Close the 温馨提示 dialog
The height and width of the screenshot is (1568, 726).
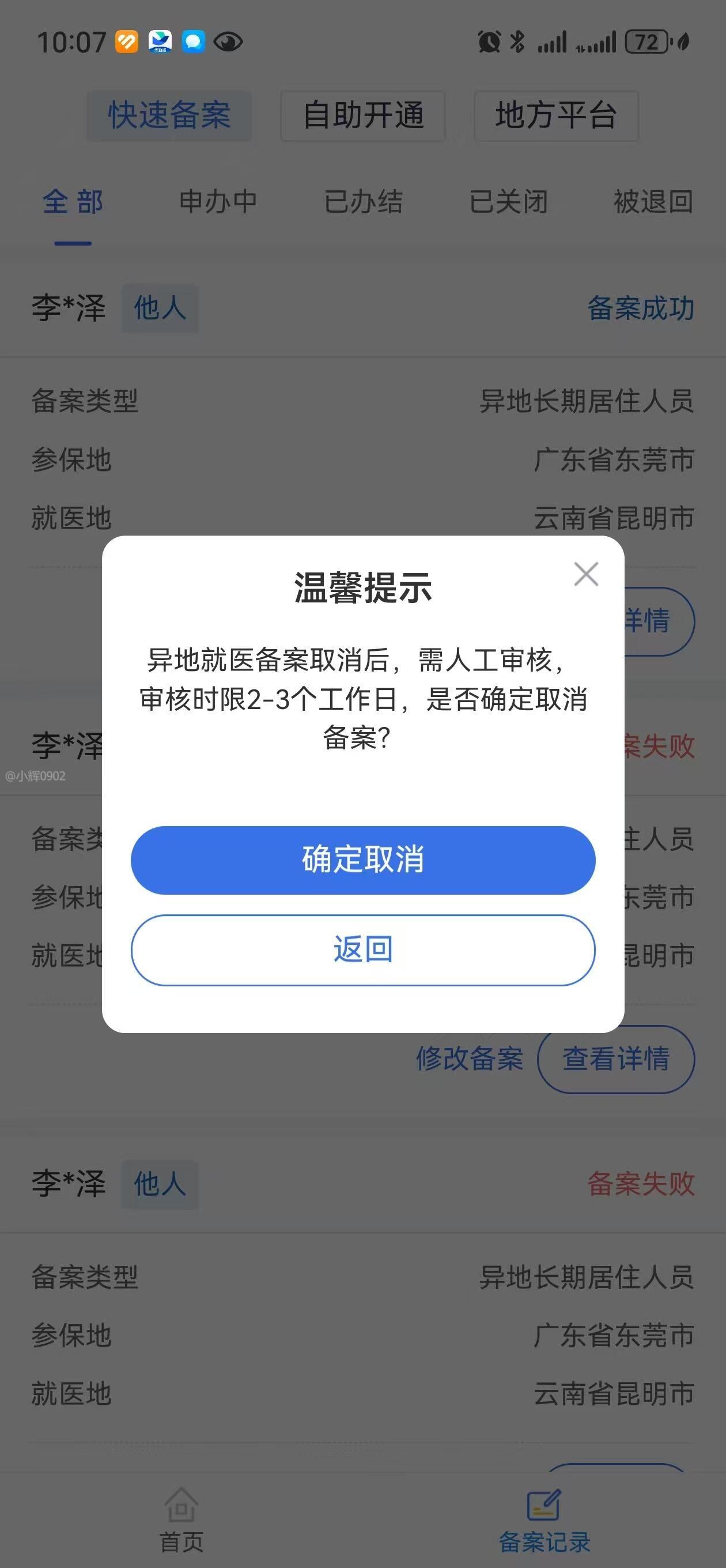585,574
